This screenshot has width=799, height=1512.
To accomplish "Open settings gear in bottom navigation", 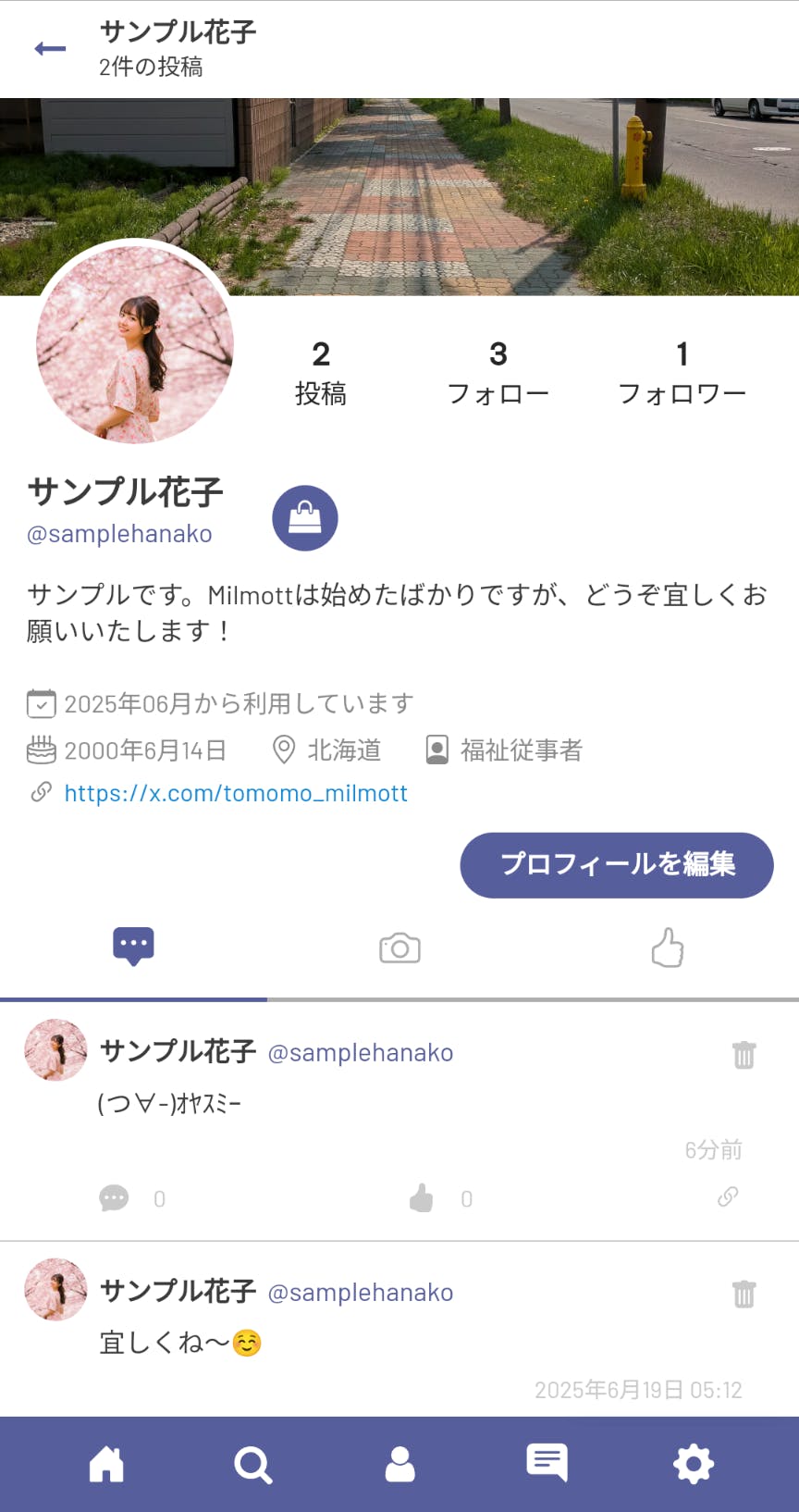I will pyautogui.click(x=694, y=1464).
